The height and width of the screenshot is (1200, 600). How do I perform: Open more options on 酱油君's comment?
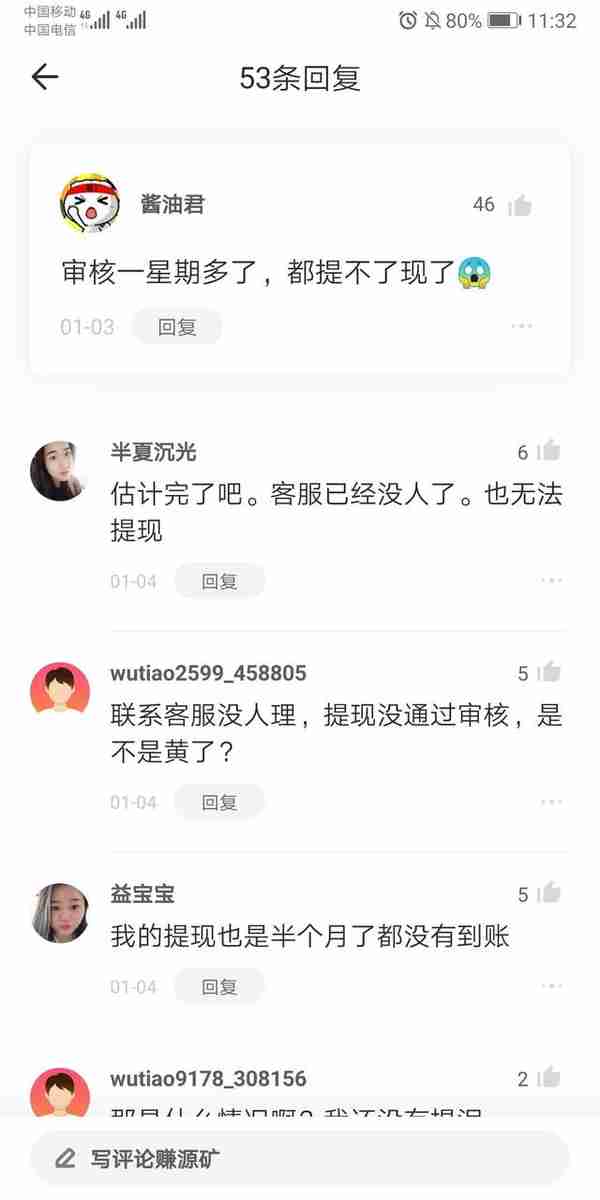point(521,326)
